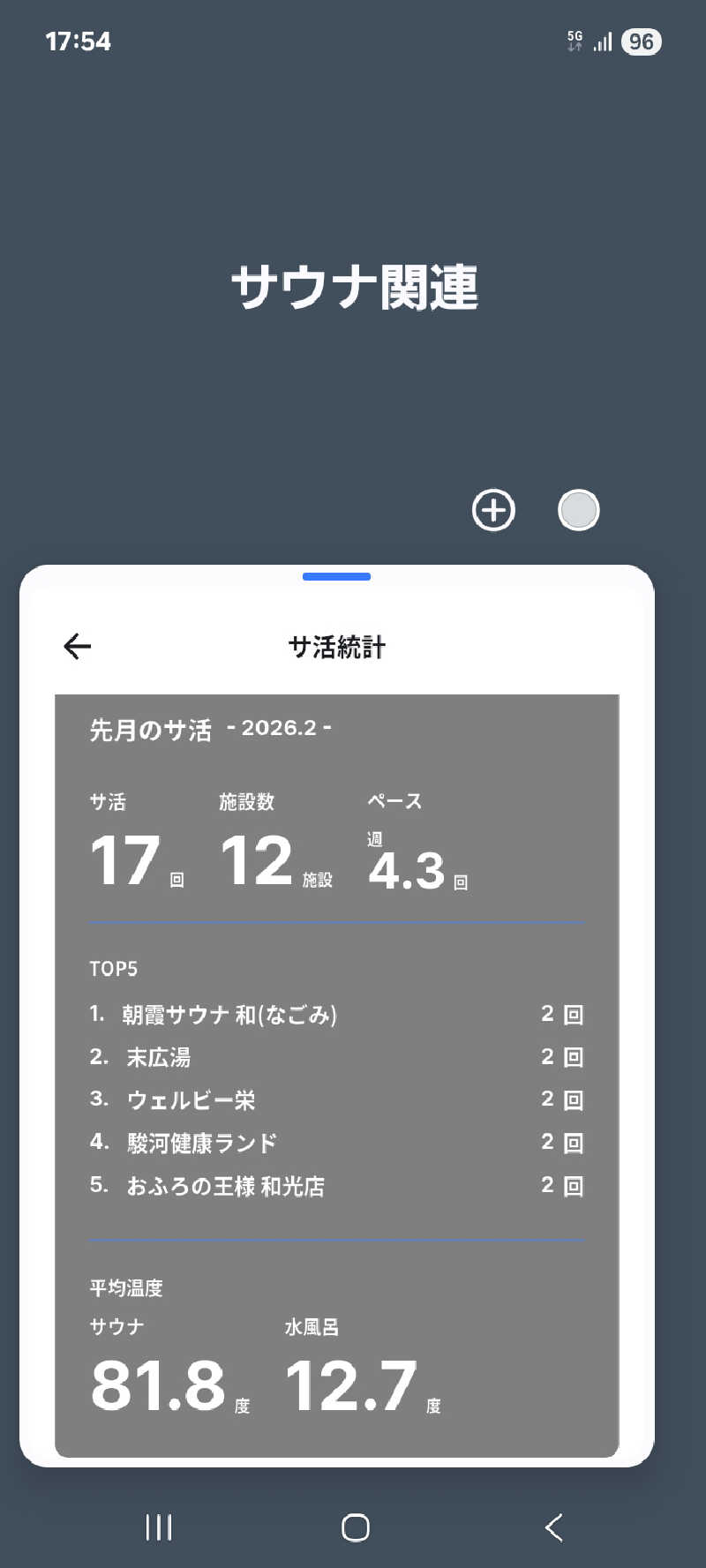
Task: Tap the Android back navigation icon
Action: coord(553,1528)
